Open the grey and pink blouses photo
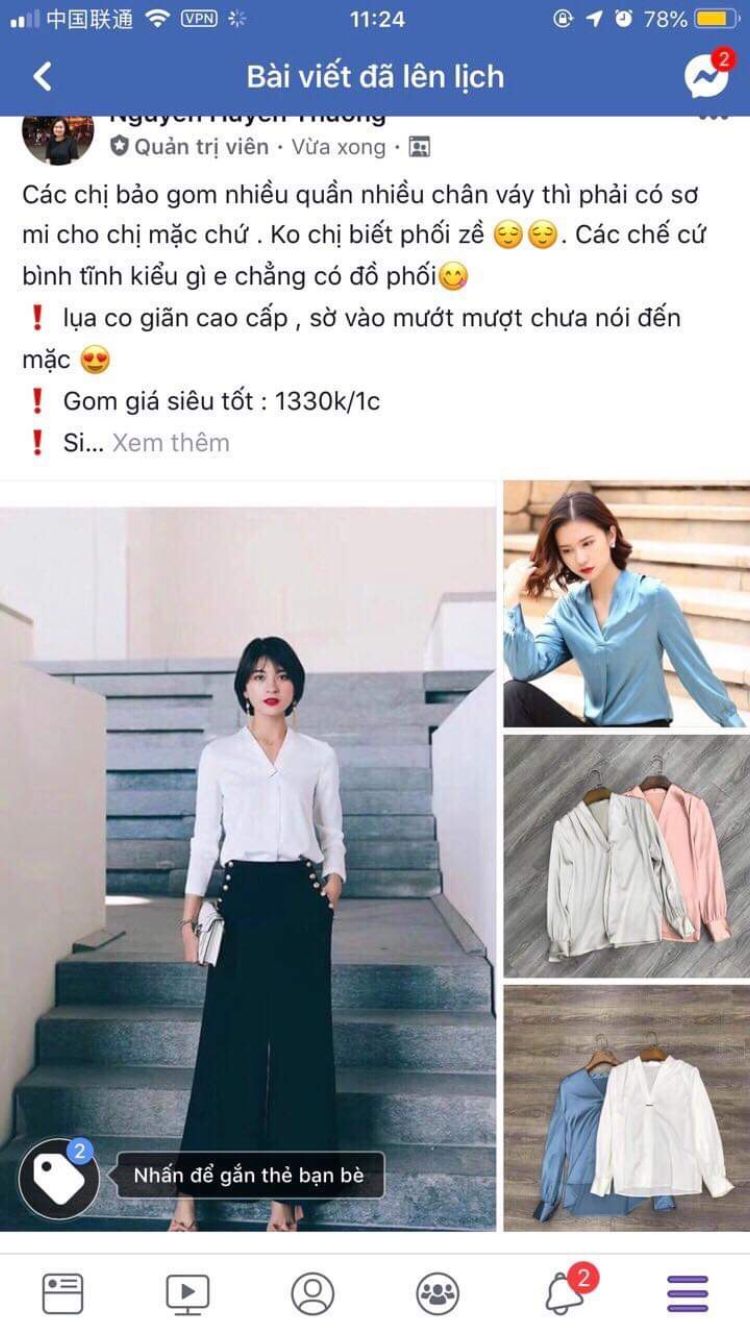Viewport: 750px width, 1334px height. coord(626,856)
